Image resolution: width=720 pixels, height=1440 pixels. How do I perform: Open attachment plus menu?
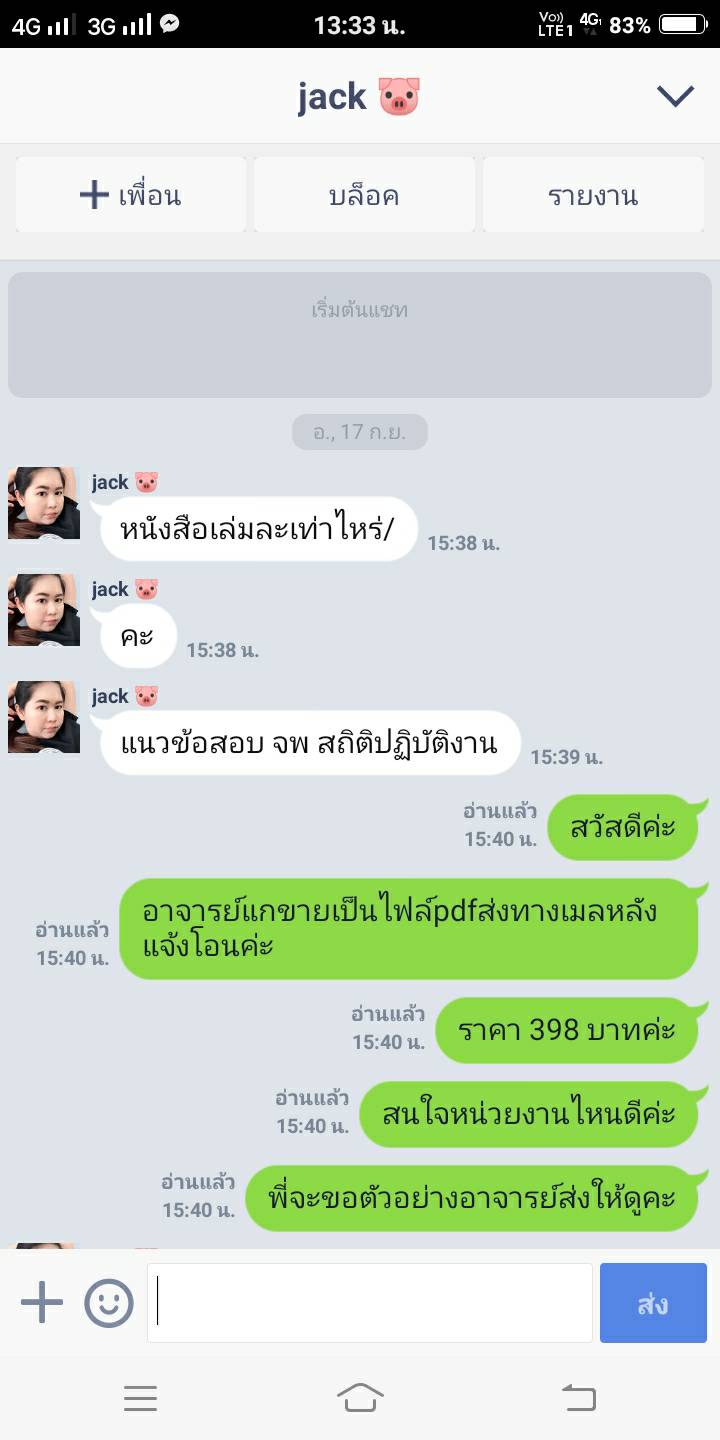pos(42,1303)
